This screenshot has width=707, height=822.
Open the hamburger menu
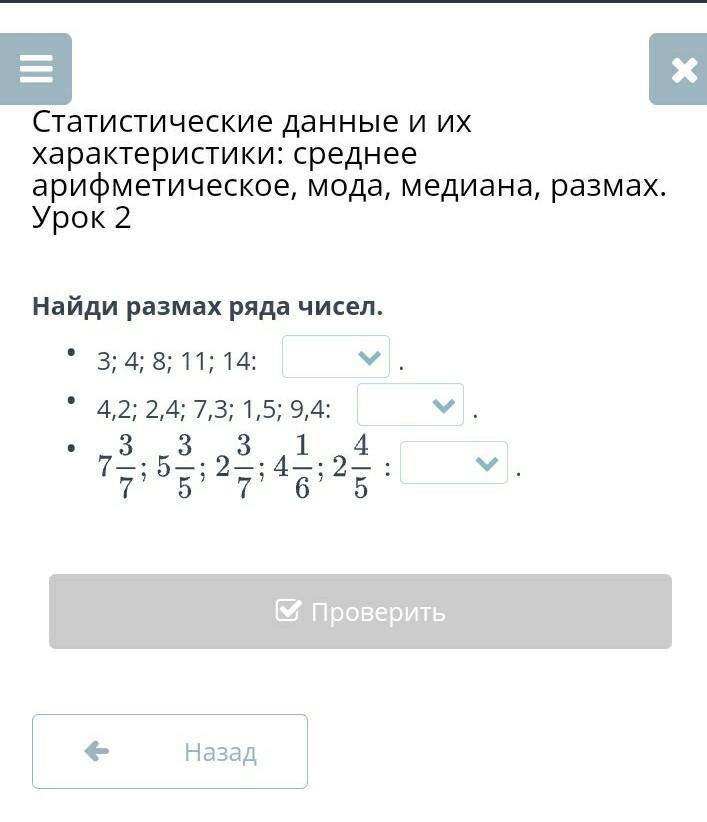tap(36, 69)
